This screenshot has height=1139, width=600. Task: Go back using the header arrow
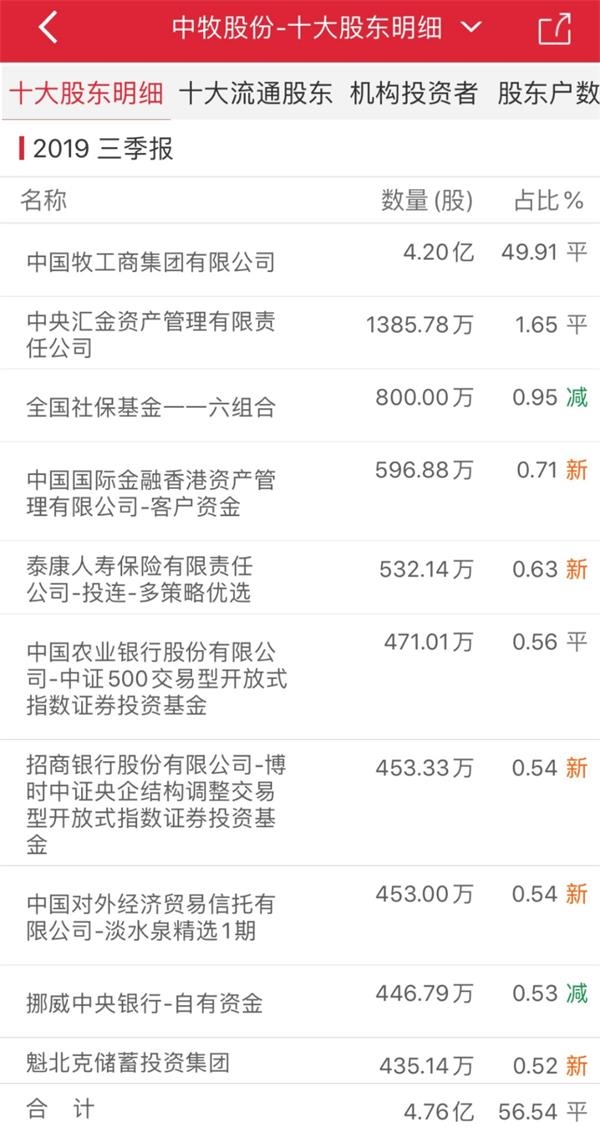tap(48, 28)
